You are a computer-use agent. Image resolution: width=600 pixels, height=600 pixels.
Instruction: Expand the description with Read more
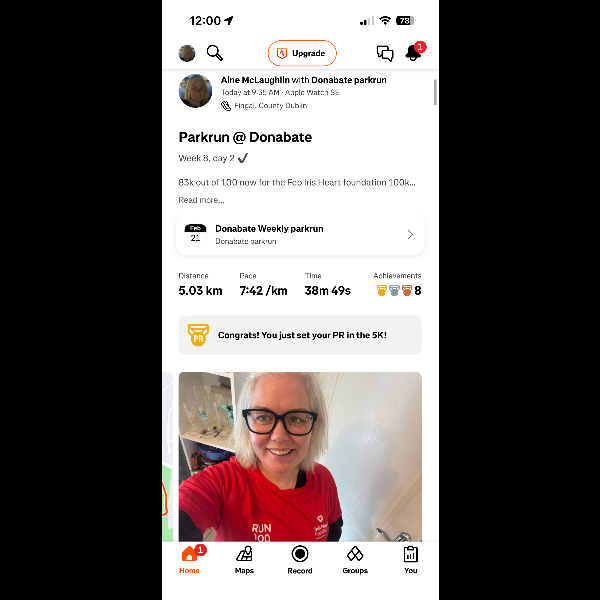coord(201,200)
